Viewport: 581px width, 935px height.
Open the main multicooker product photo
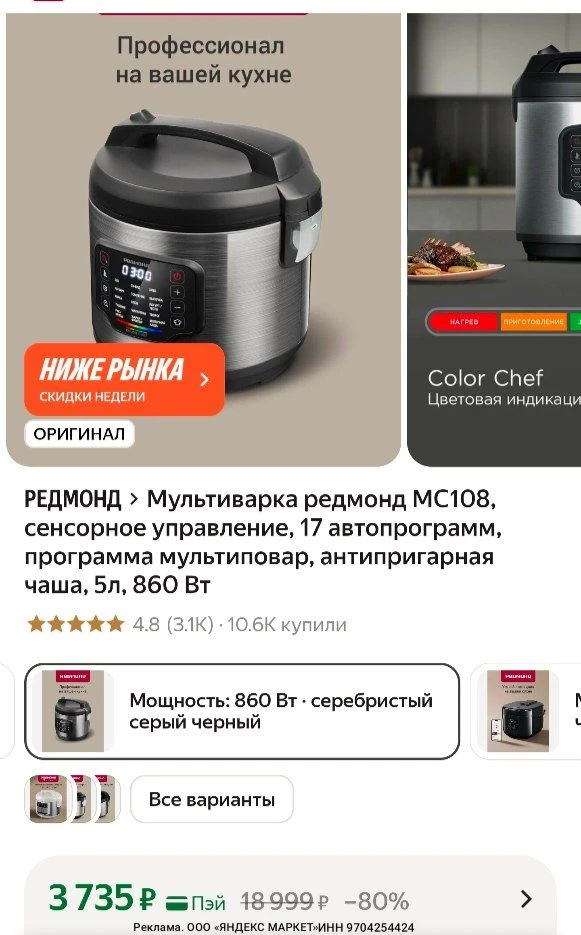203,239
